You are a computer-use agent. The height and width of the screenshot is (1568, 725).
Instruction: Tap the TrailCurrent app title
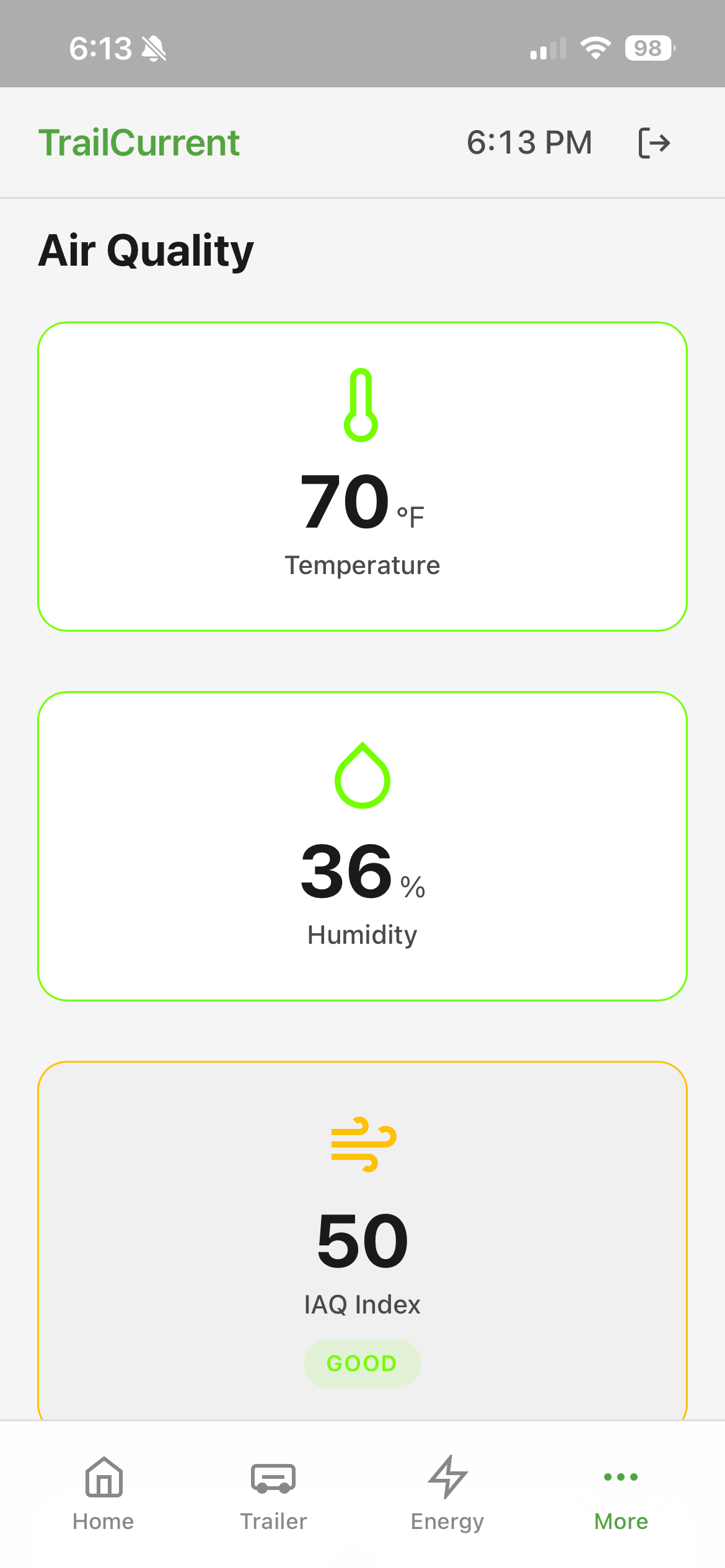(x=139, y=142)
